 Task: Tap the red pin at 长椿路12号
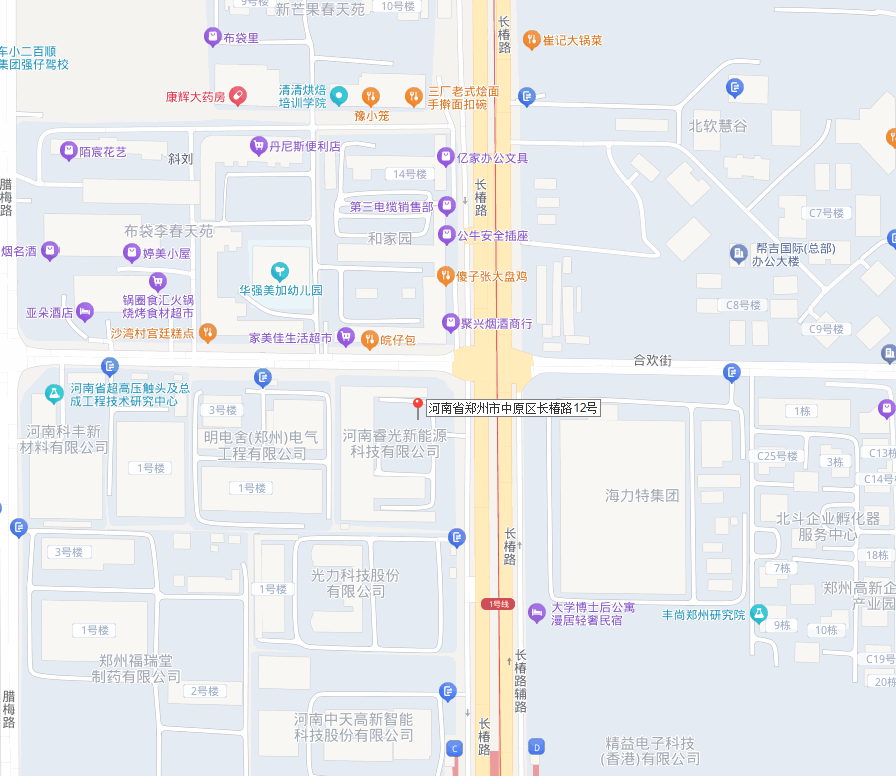tap(418, 405)
